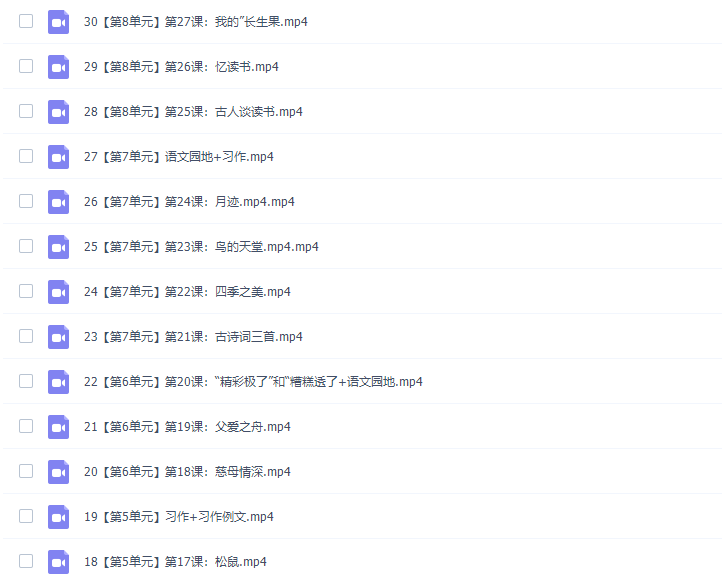This screenshot has height=581, width=722.
Task: Tick the checkbox for 27 语文园地+习作
Action: (x=26, y=156)
